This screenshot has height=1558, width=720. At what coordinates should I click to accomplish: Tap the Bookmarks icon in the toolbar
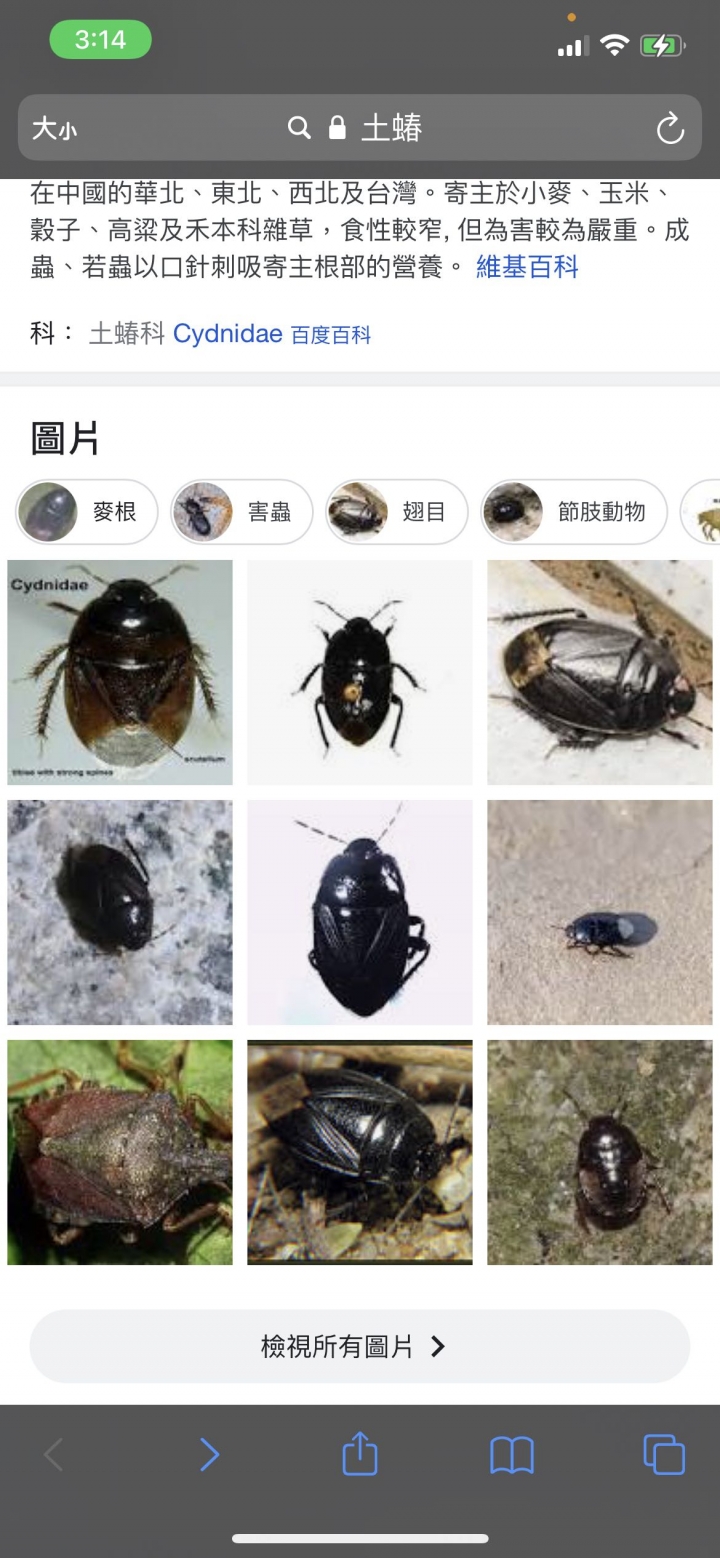click(x=511, y=1455)
